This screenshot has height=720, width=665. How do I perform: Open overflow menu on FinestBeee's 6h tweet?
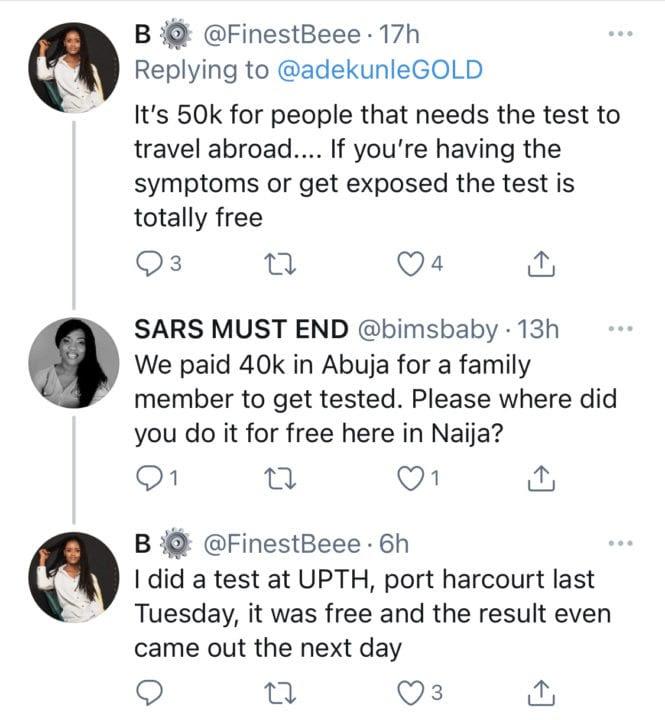620,543
